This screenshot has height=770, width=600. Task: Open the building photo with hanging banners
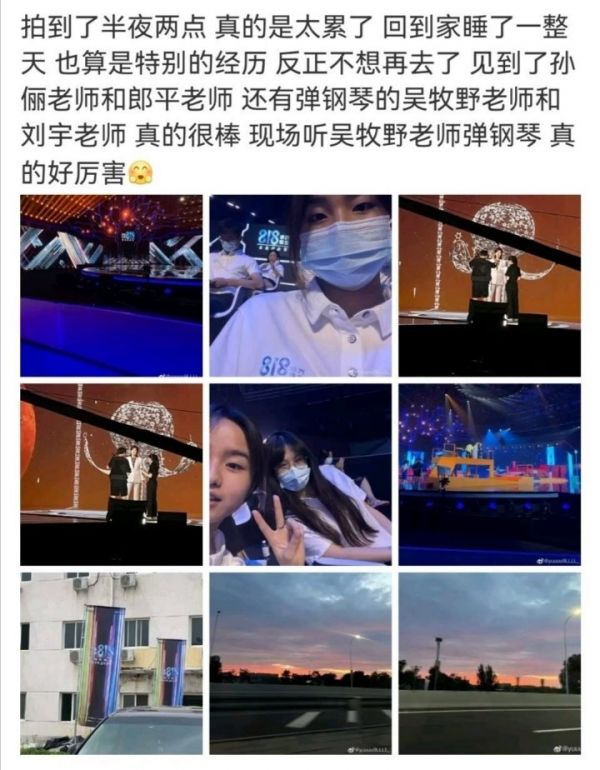[x=111, y=662]
